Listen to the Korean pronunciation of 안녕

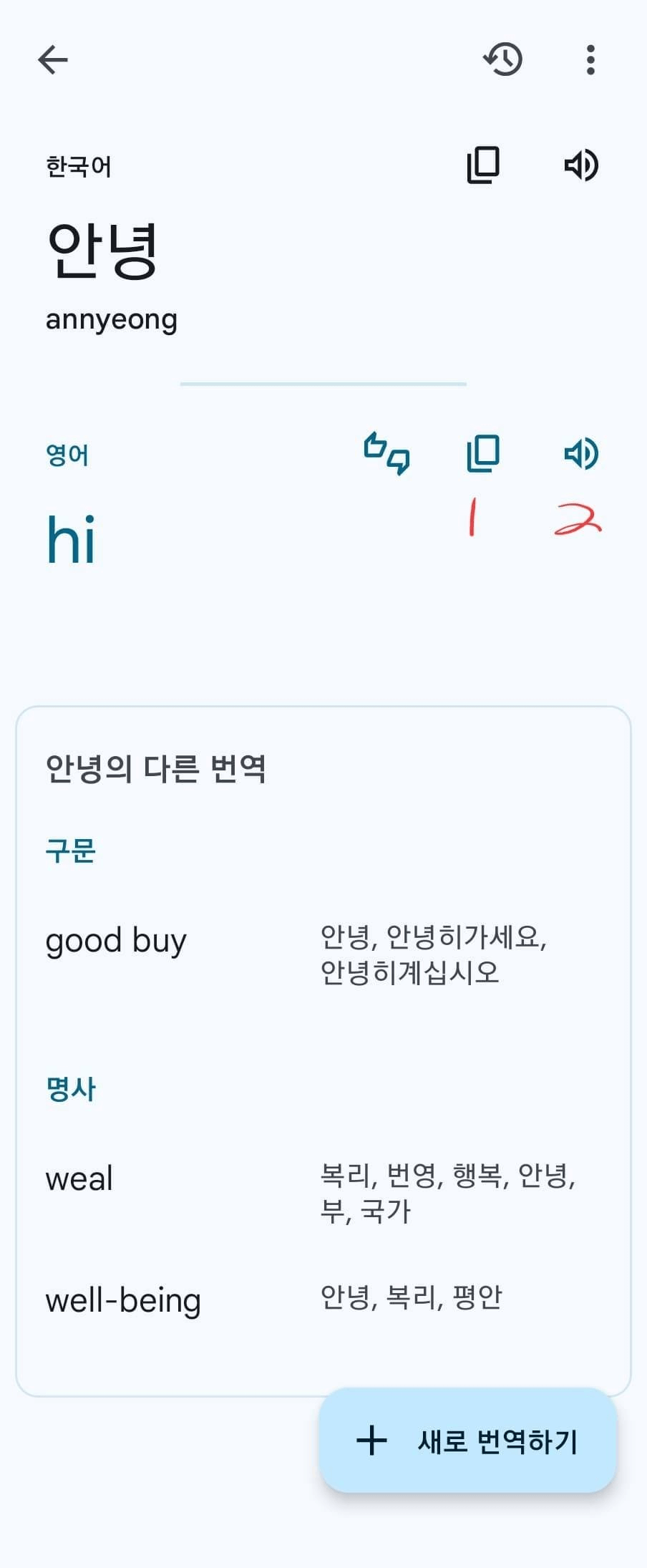(x=581, y=165)
